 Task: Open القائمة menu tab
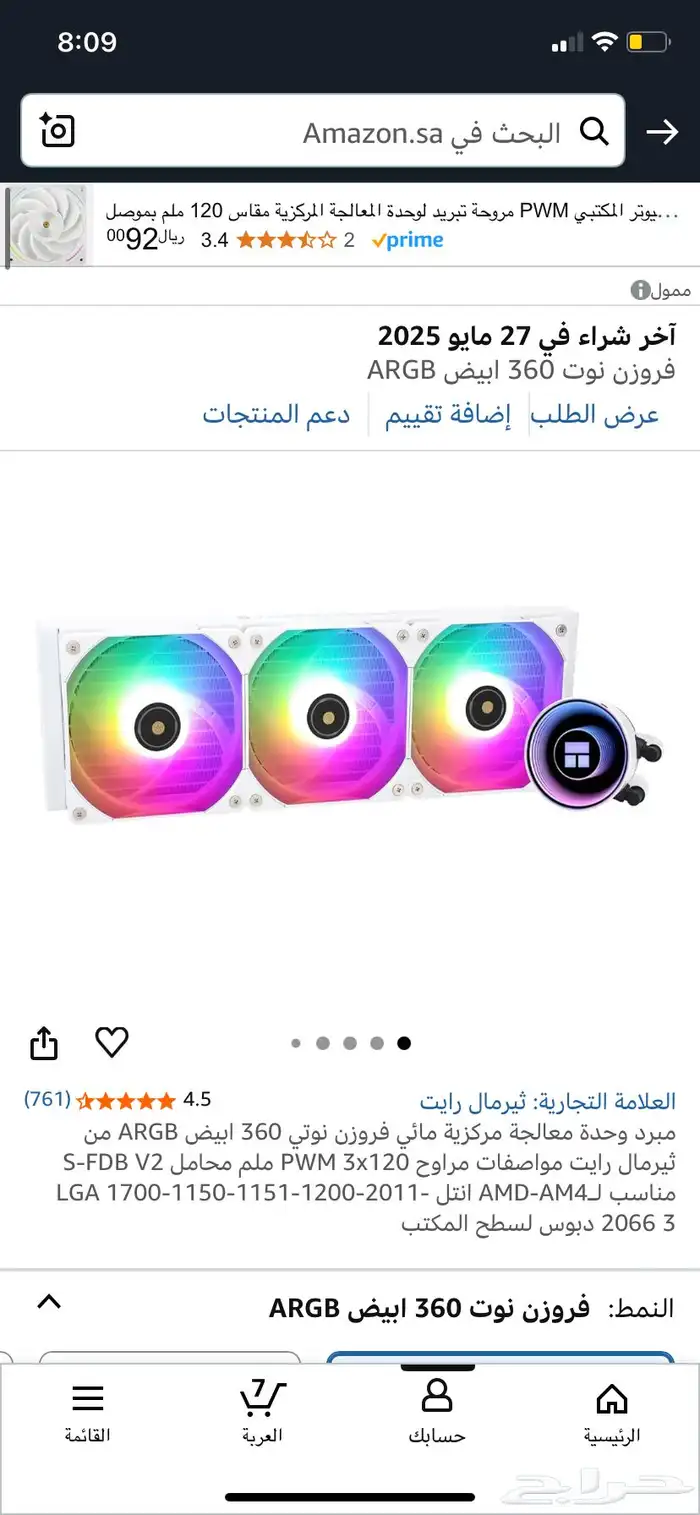point(88,1412)
